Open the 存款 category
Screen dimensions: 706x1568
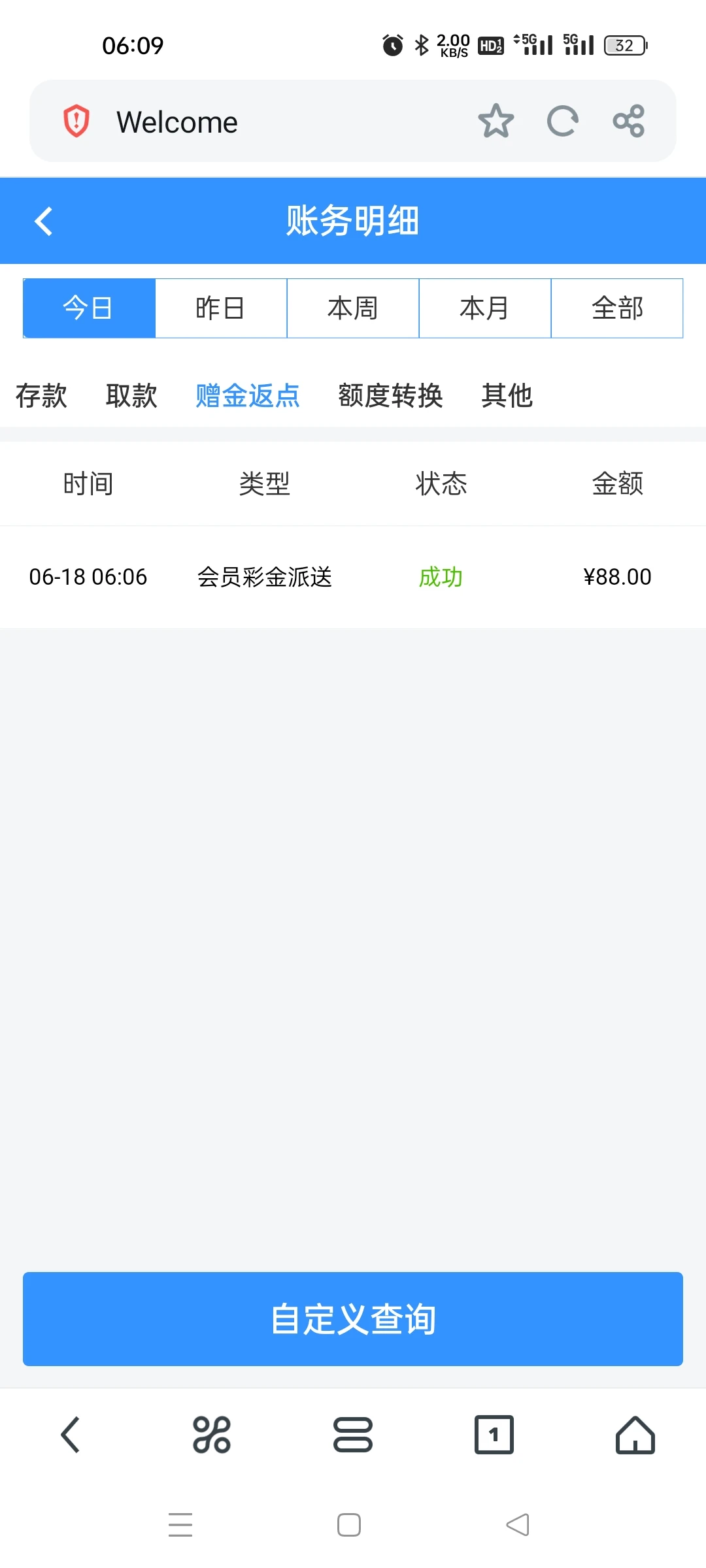click(x=41, y=396)
